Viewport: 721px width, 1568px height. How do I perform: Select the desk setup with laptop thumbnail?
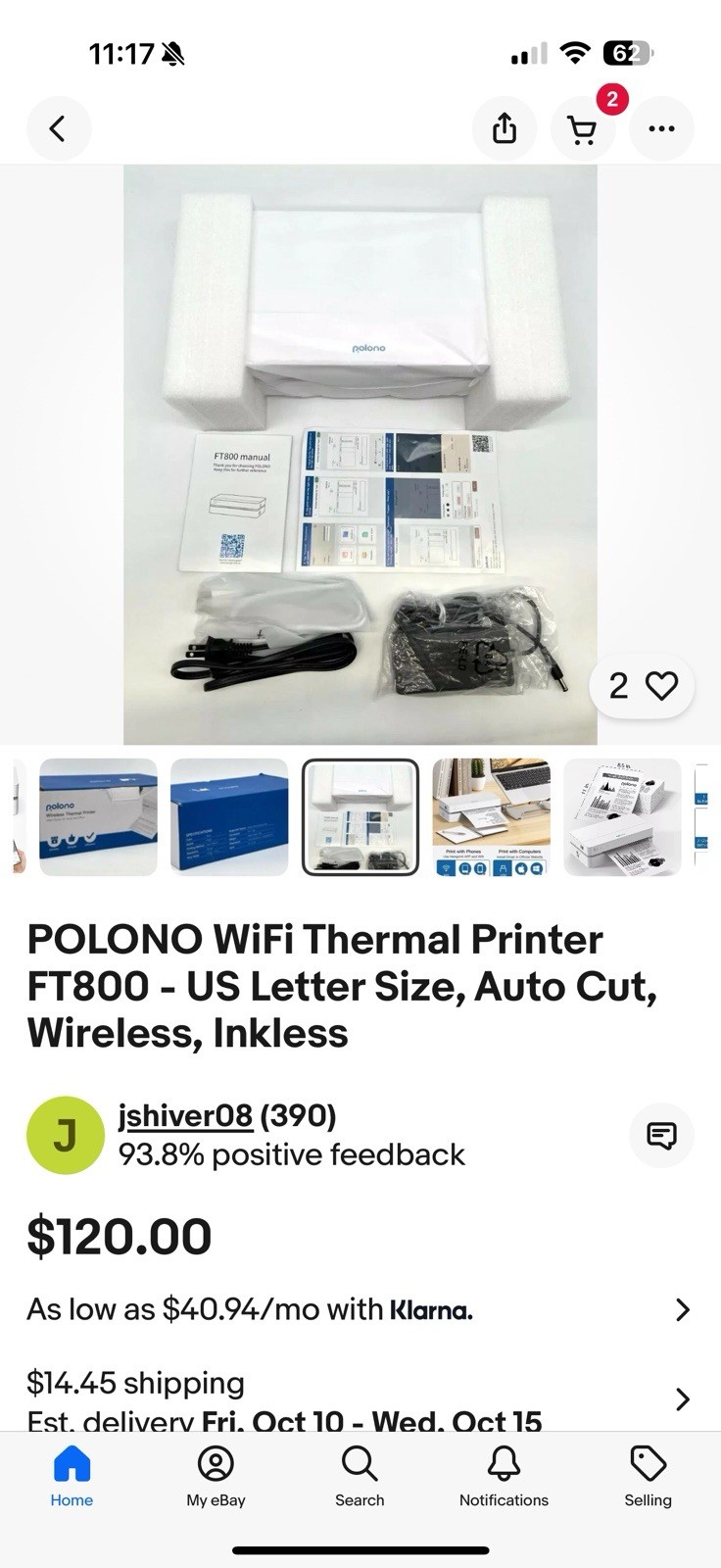coord(491,817)
